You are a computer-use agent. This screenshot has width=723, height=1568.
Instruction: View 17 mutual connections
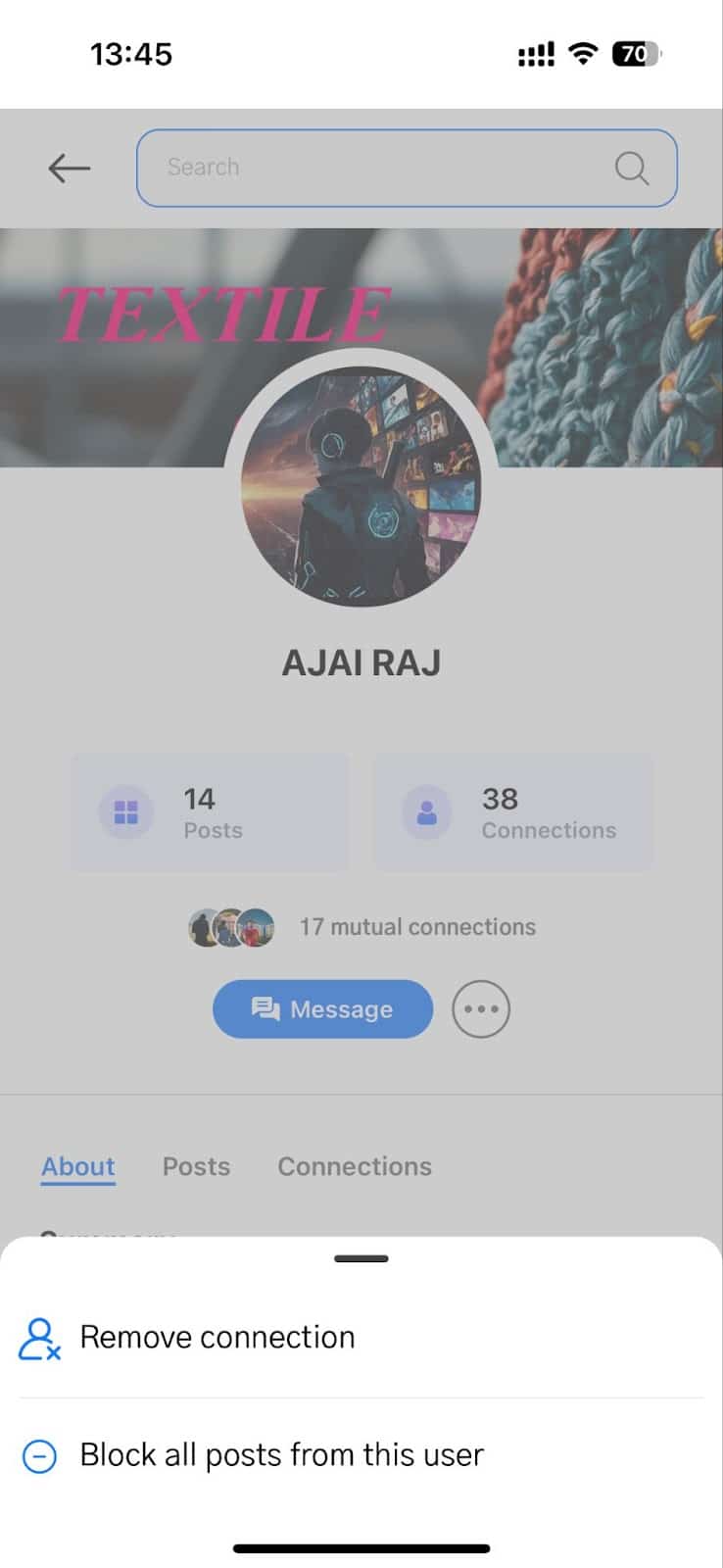click(417, 927)
